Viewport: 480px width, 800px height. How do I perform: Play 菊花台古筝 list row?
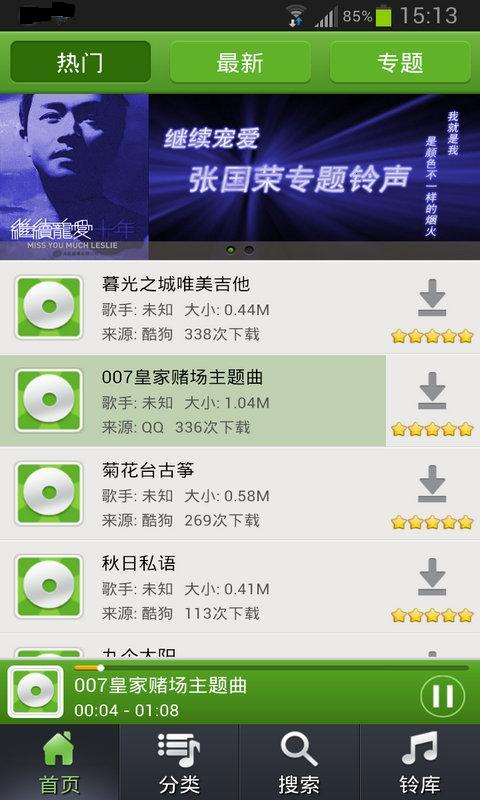click(x=193, y=494)
